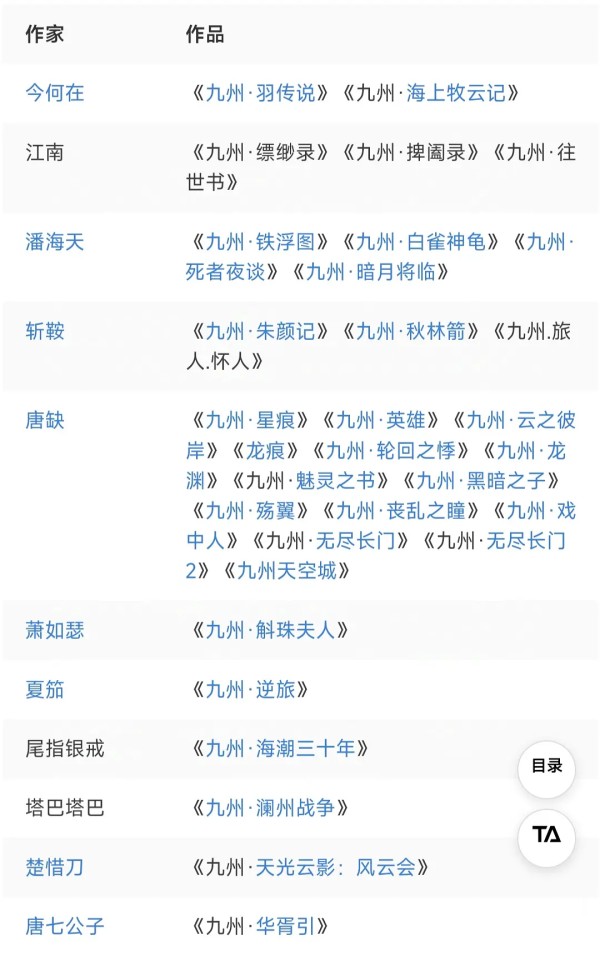Open author link 夏笳
This screenshot has height=960, width=600.
(x=45, y=689)
